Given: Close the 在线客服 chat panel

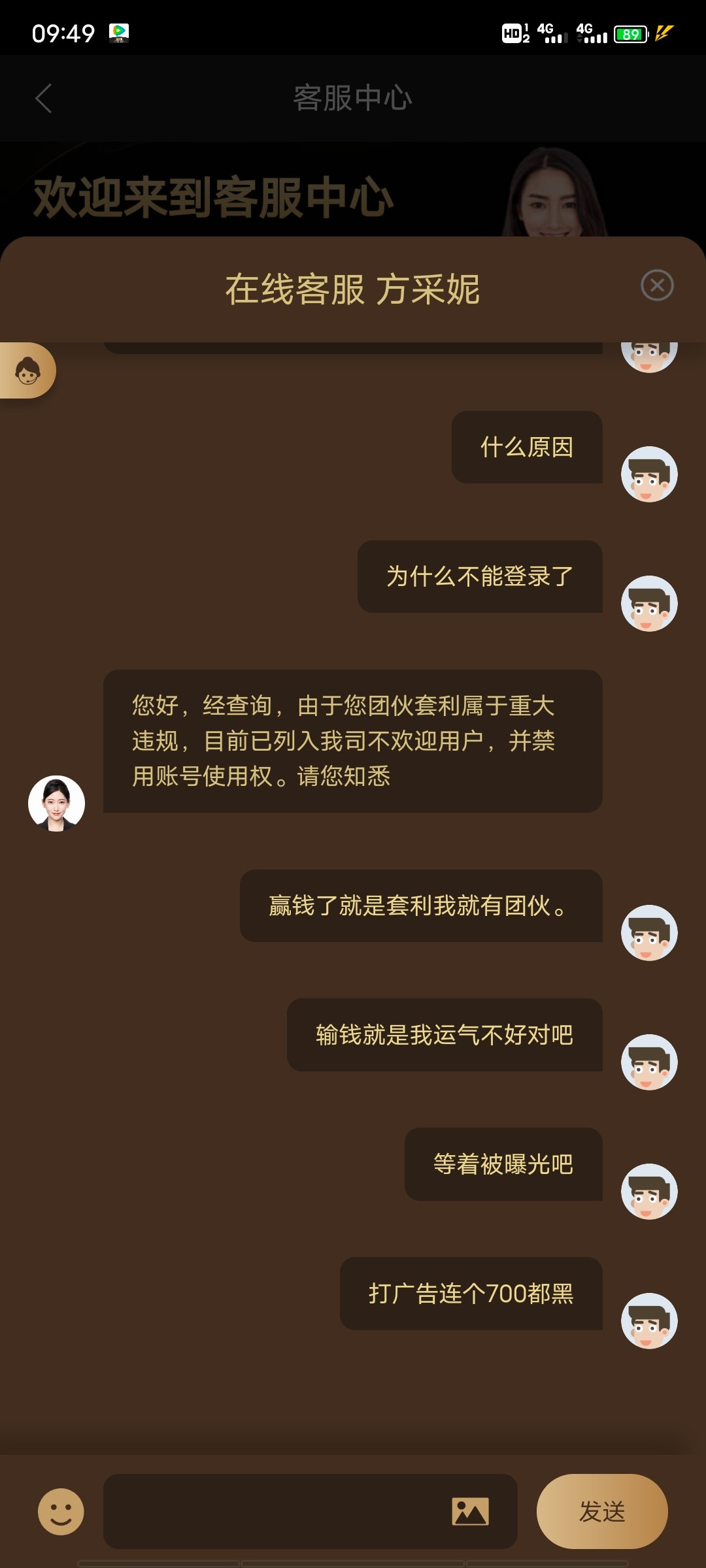Looking at the screenshot, I should coord(657,286).
